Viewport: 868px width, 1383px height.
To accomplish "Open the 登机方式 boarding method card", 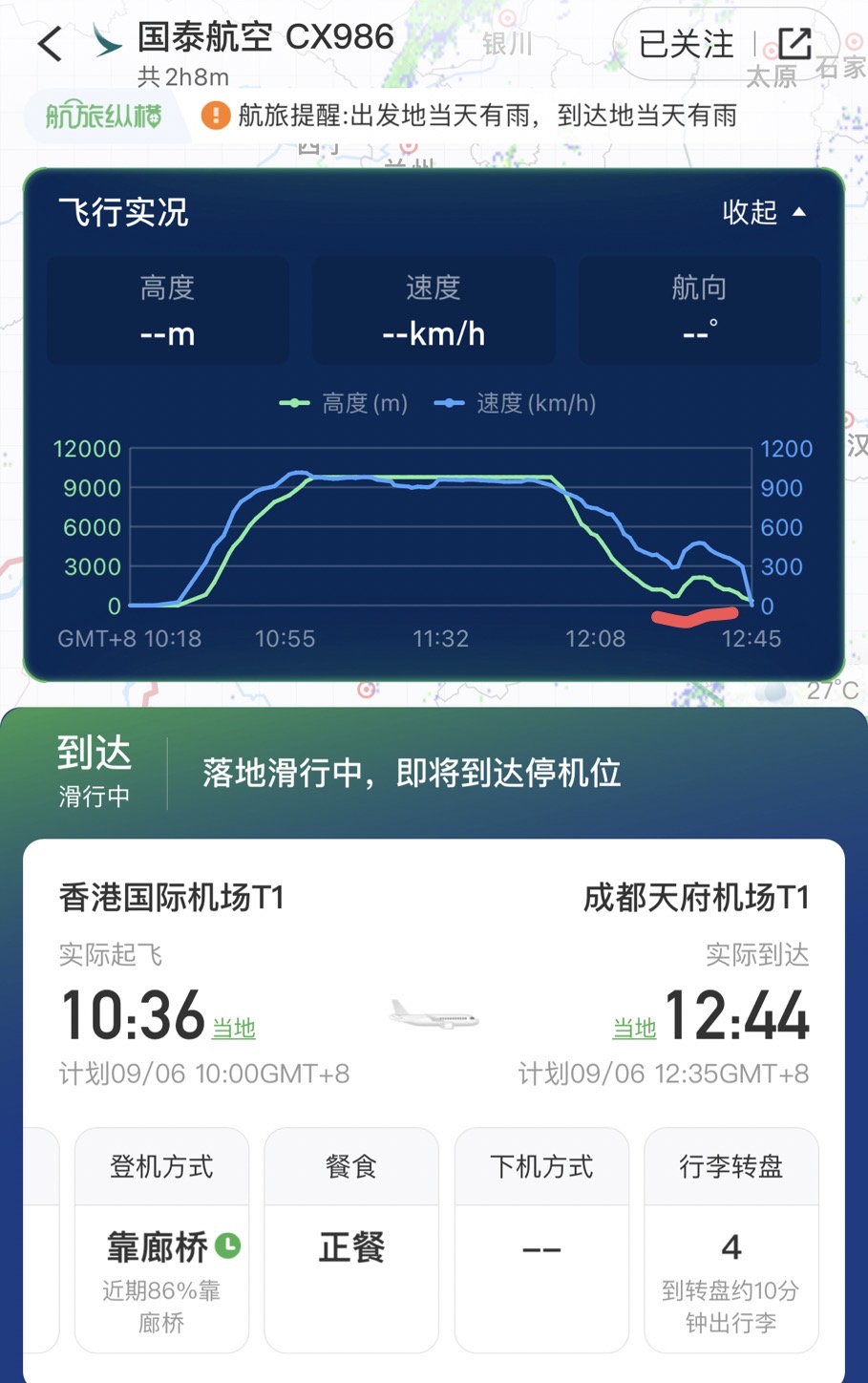I will (x=161, y=1240).
